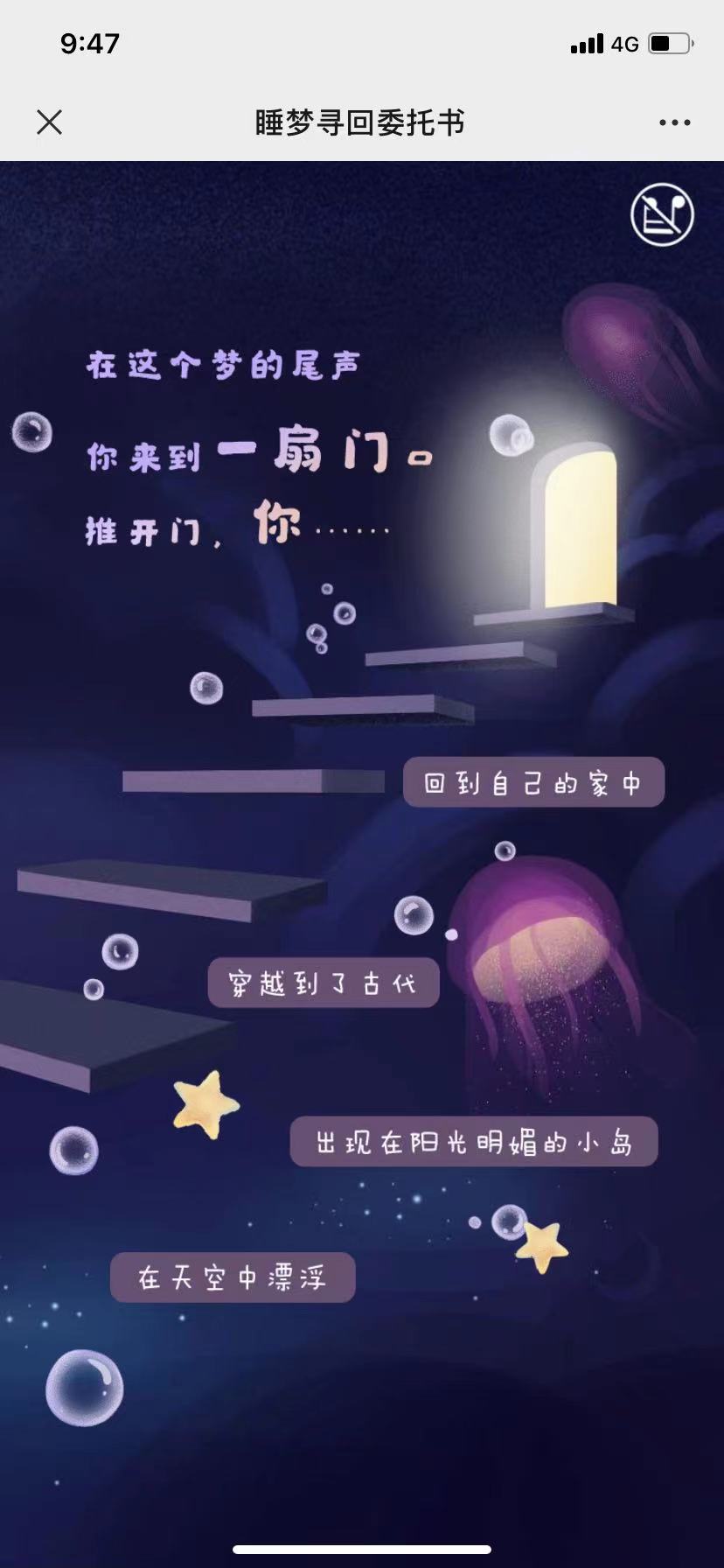This screenshot has width=724, height=1568.
Task: Pick 出现在阳光明媚的小岛 option
Action: click(x=473, y=1142)
